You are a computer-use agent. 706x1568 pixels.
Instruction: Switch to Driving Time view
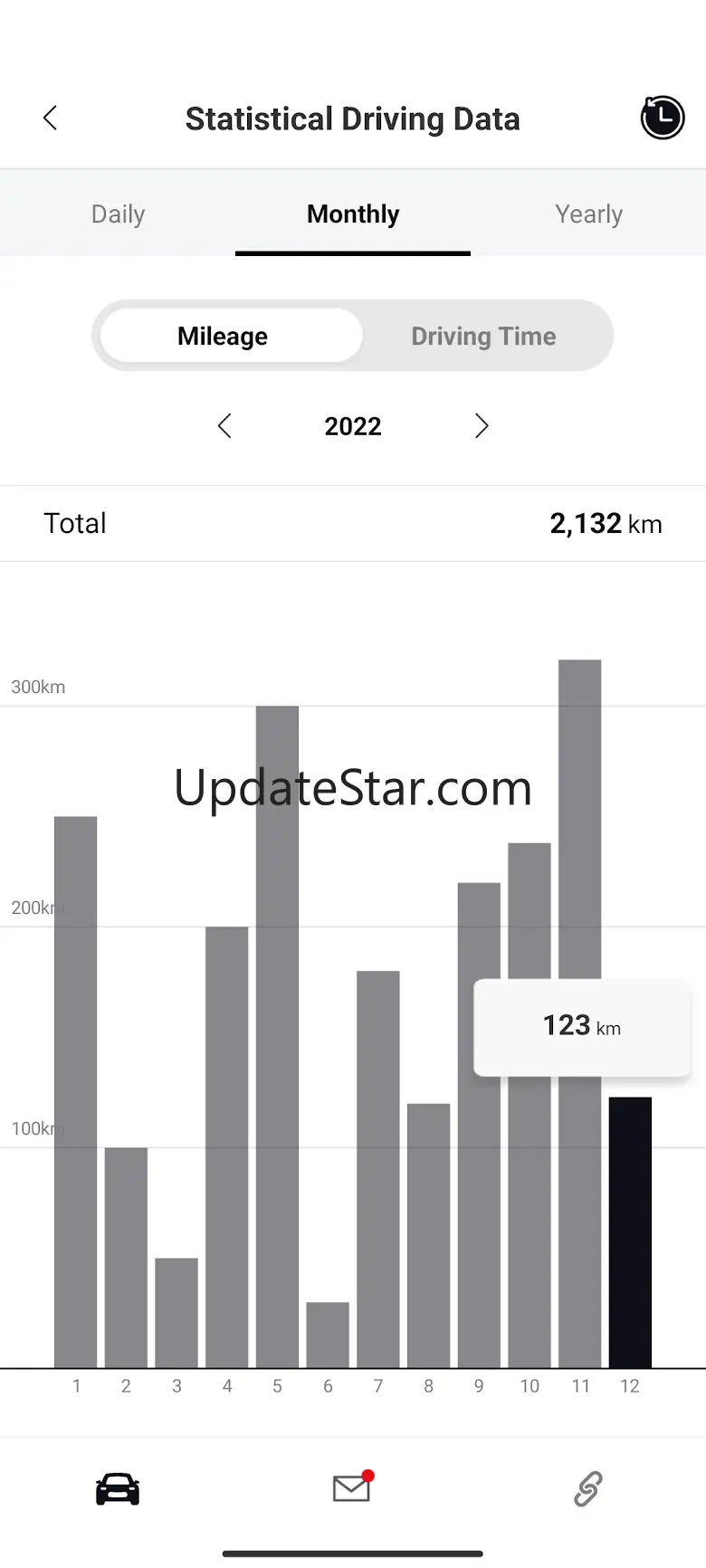483,337
